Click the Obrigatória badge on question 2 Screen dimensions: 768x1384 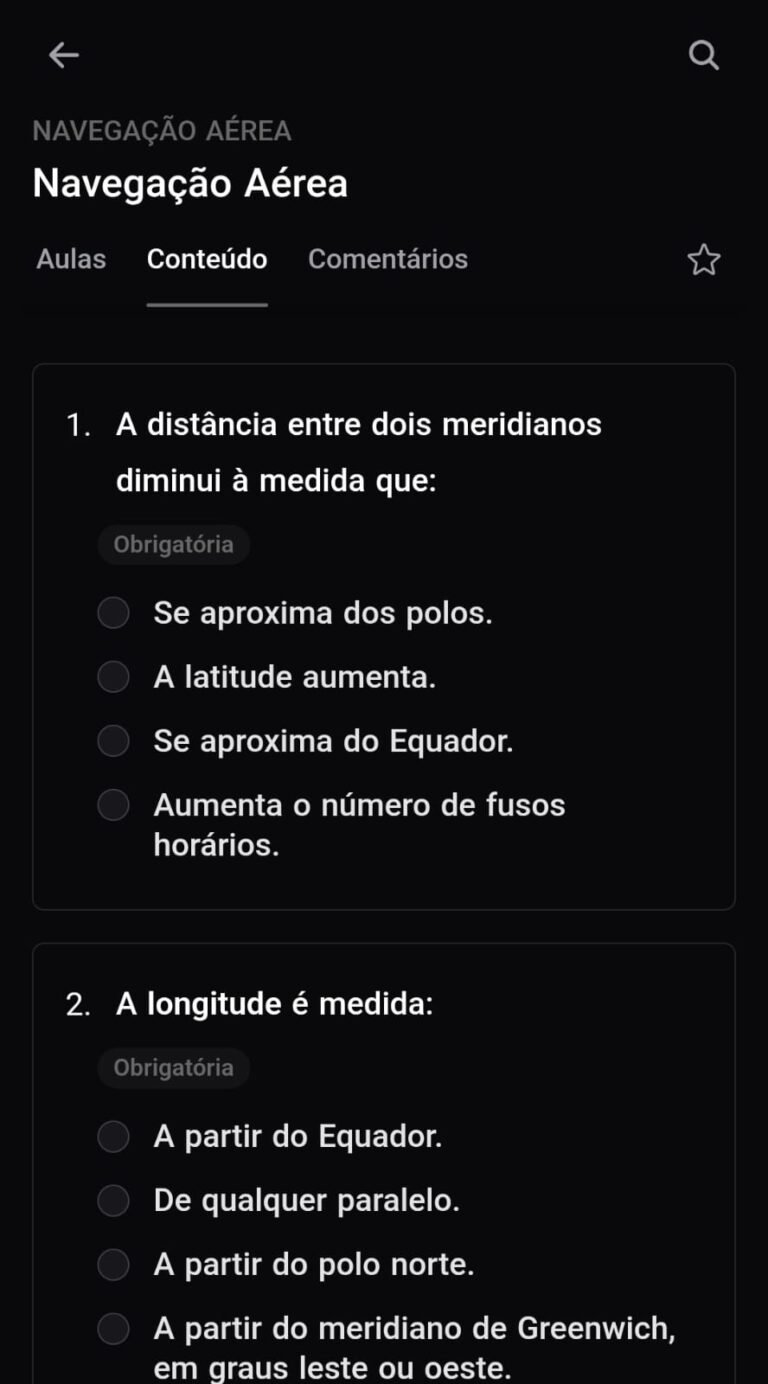point(173,1067)
